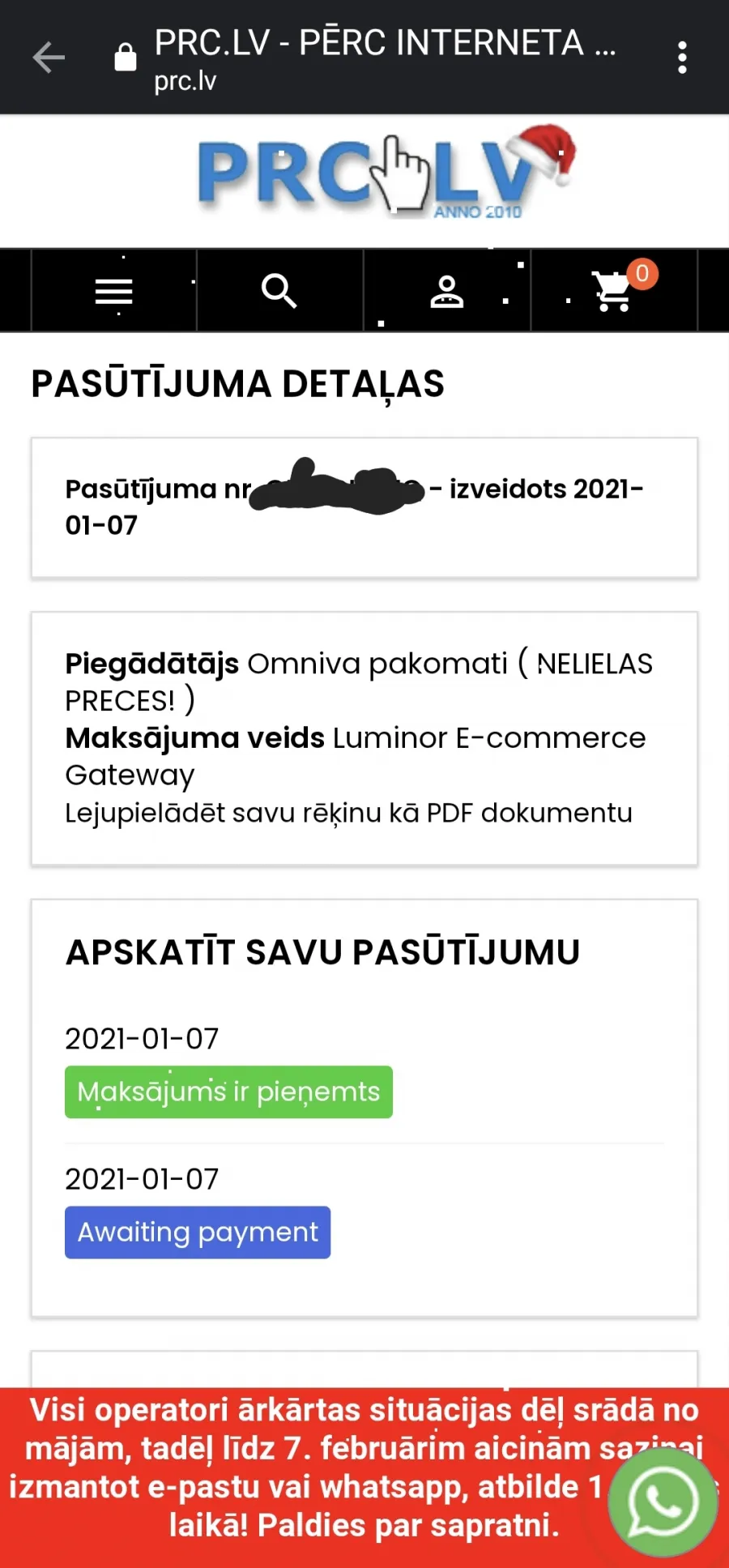Open the browser overflow menu
The width and height of the screenshot is (729, 1568).
[x=682, y=58]
